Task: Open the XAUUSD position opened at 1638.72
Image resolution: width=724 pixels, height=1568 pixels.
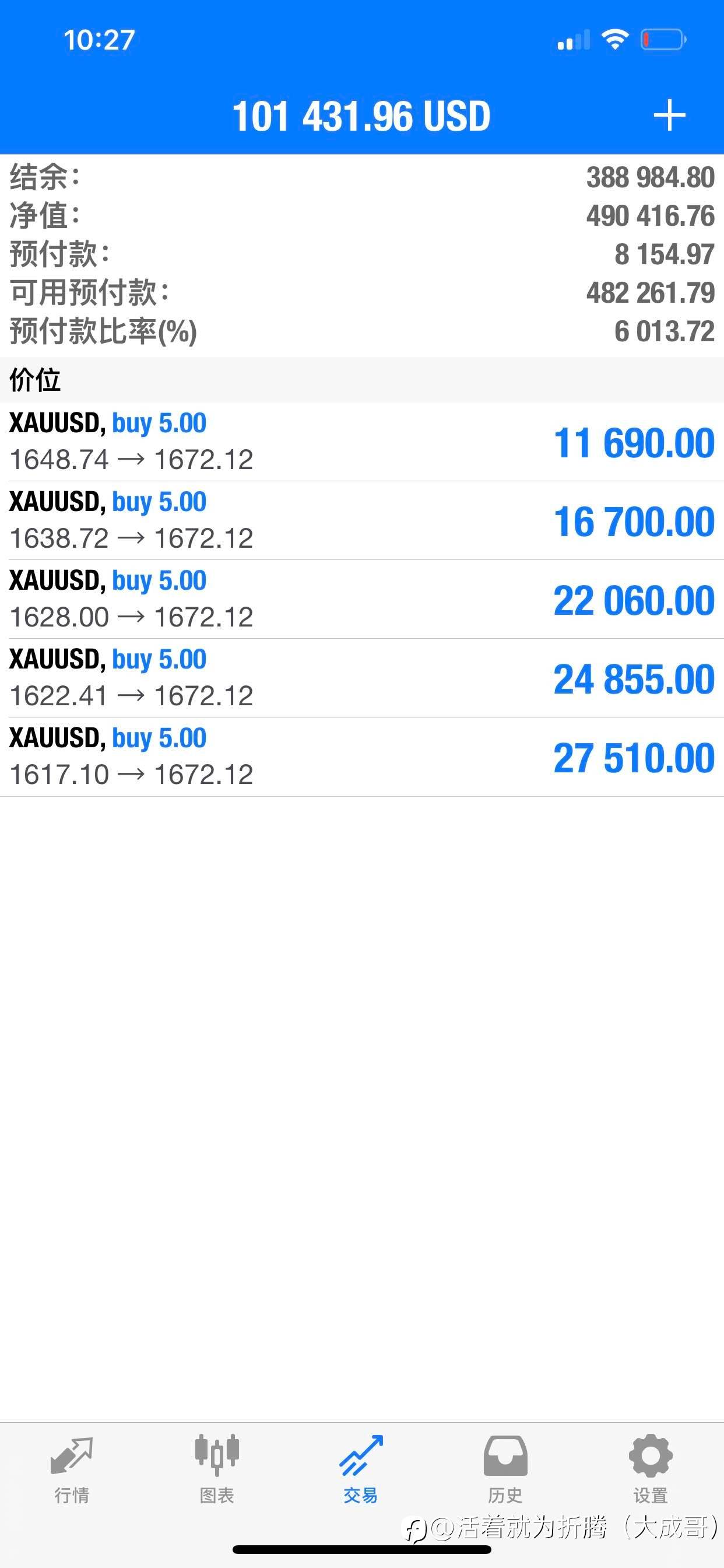Action: point(362,521)
